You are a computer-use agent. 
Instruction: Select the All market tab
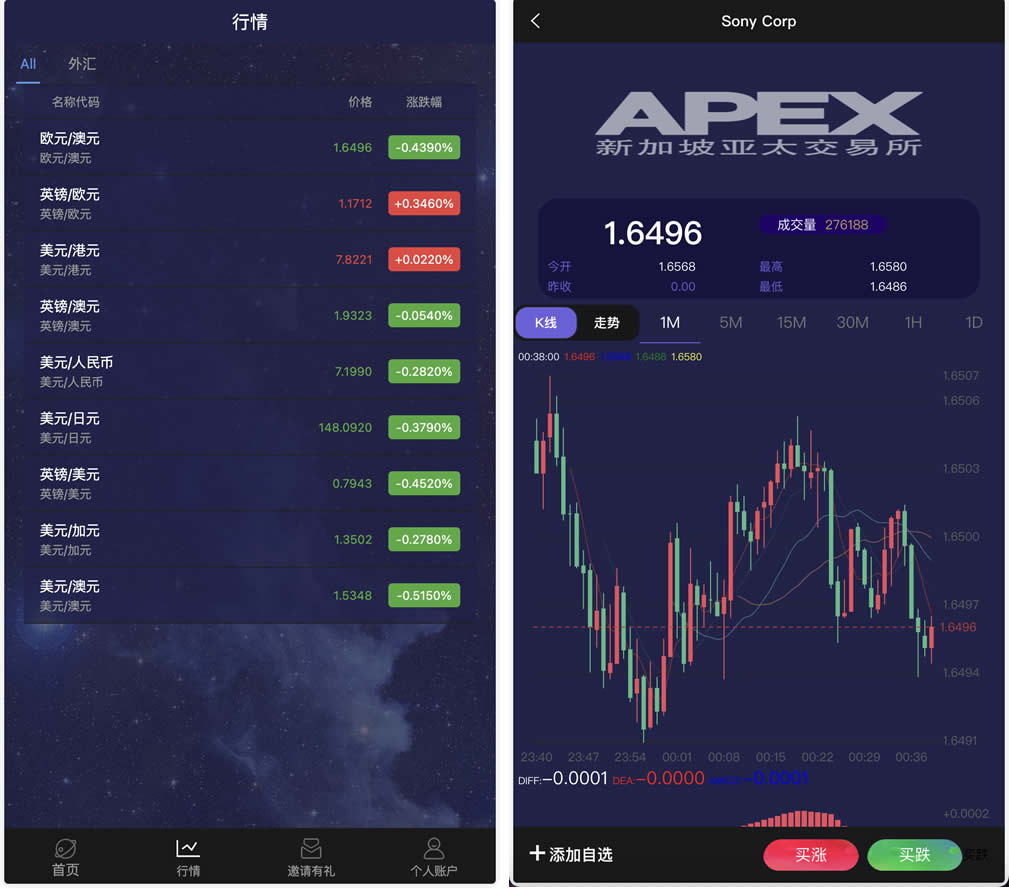[x=28, y=64]
